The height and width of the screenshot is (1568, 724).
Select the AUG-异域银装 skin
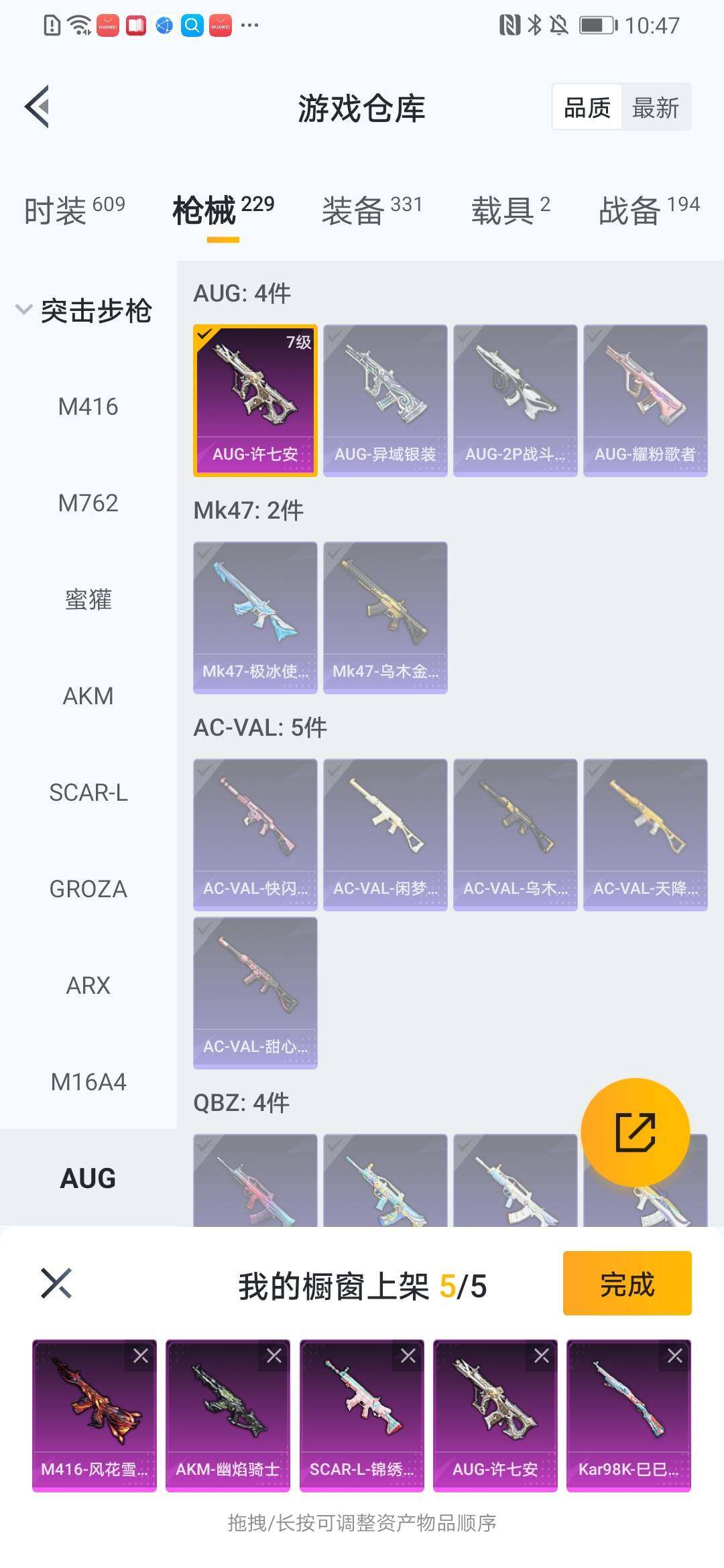(385, 400)
